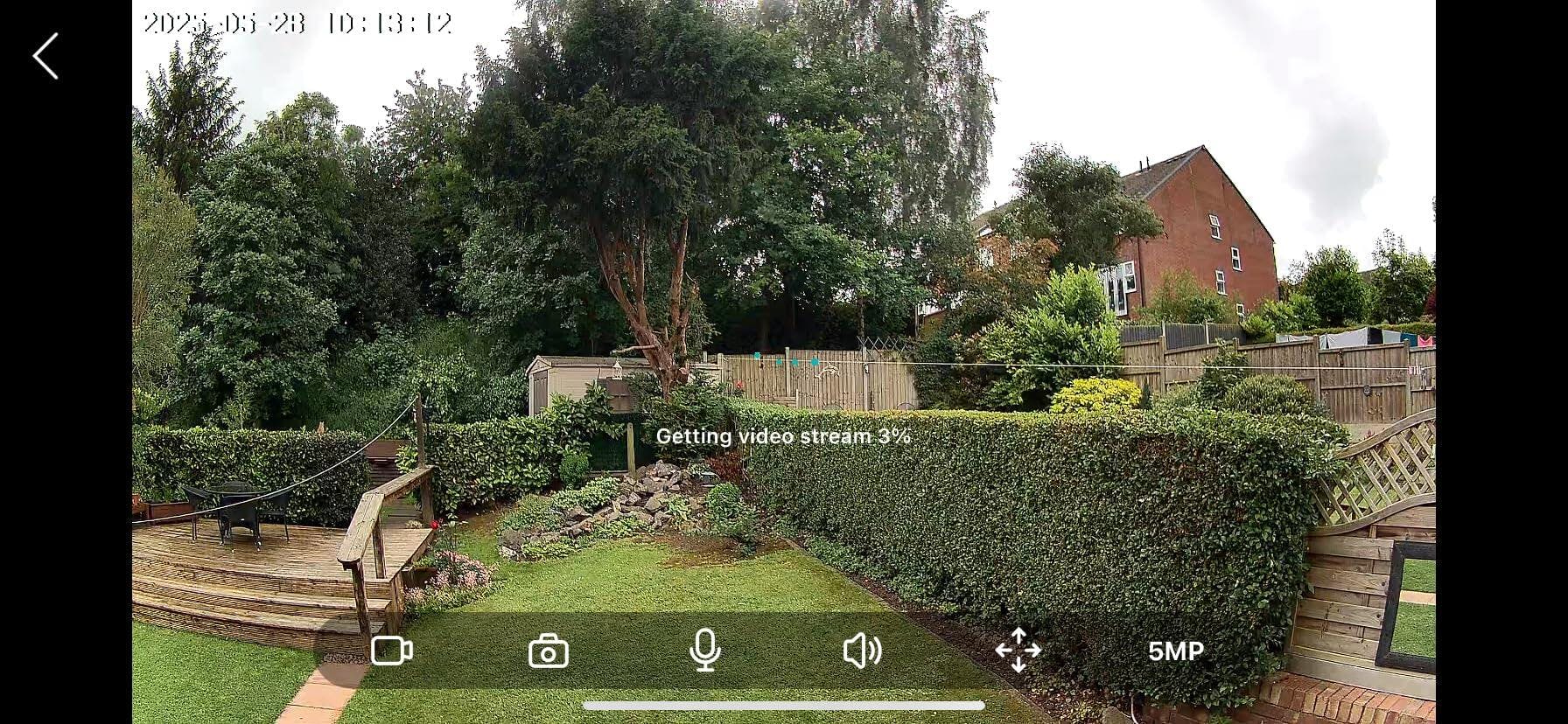Screen dimensions: 1568x724
Task: Open the pan and tilt direction controls
Action: coord(1018,650)
